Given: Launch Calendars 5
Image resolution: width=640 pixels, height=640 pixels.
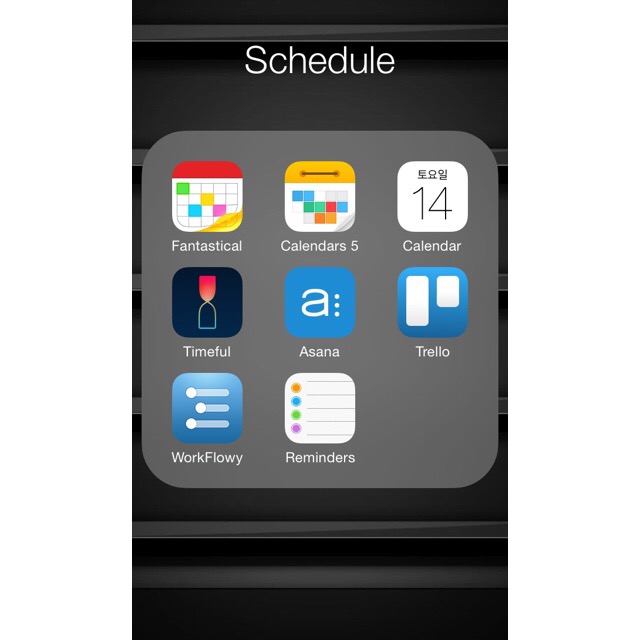Looking at the screenshot, I should point(320,196).
